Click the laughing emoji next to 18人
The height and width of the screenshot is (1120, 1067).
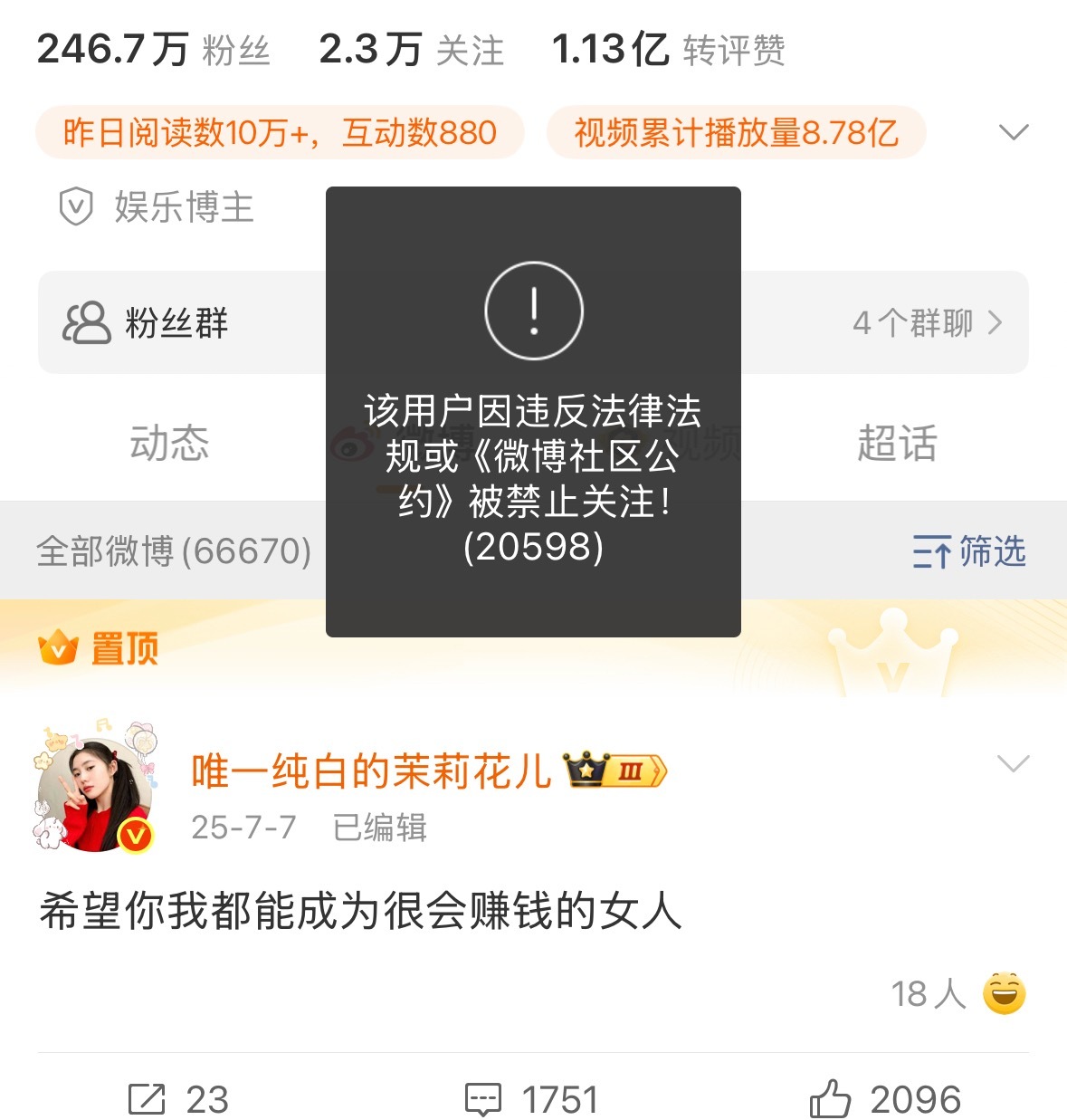coord(1005,991)
